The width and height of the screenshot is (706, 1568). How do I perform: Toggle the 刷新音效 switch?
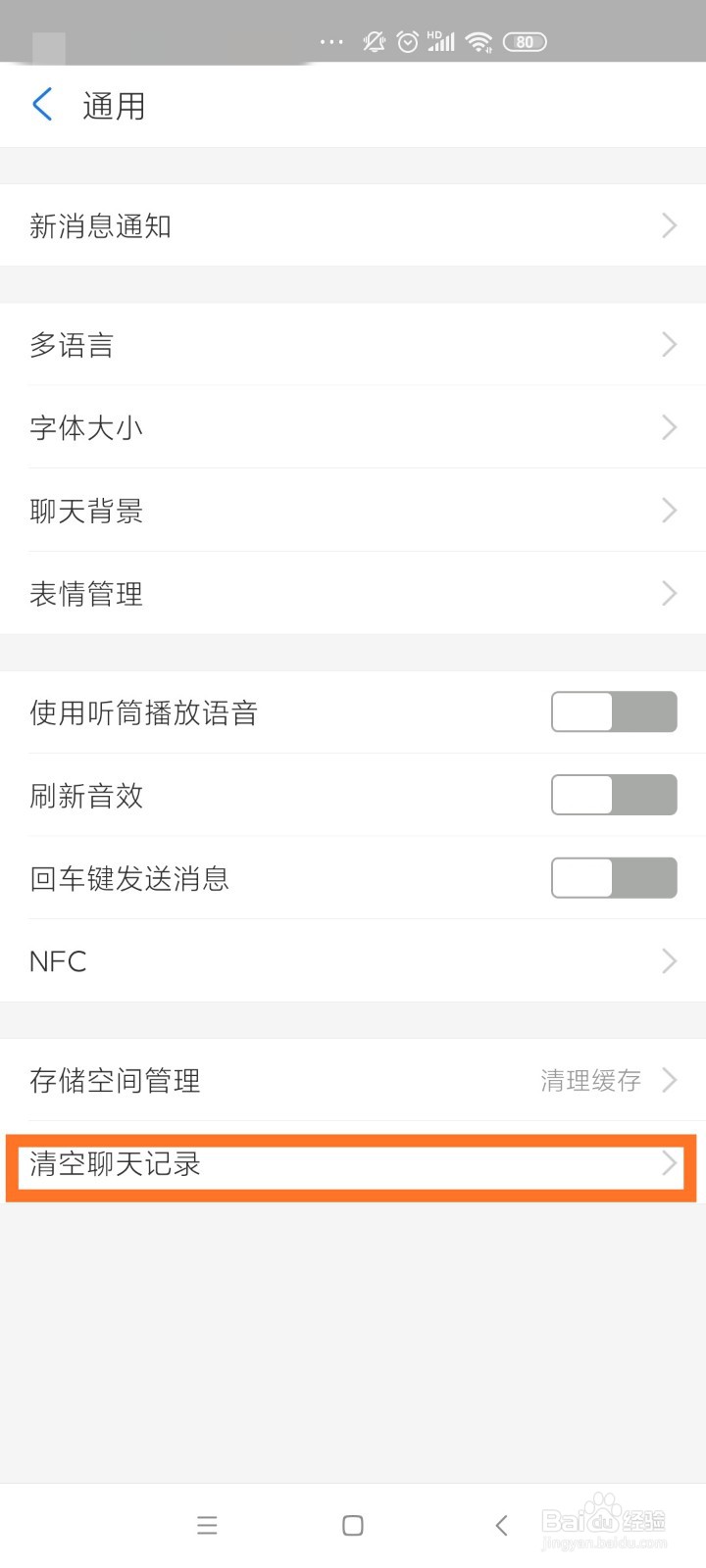point(614,795)
